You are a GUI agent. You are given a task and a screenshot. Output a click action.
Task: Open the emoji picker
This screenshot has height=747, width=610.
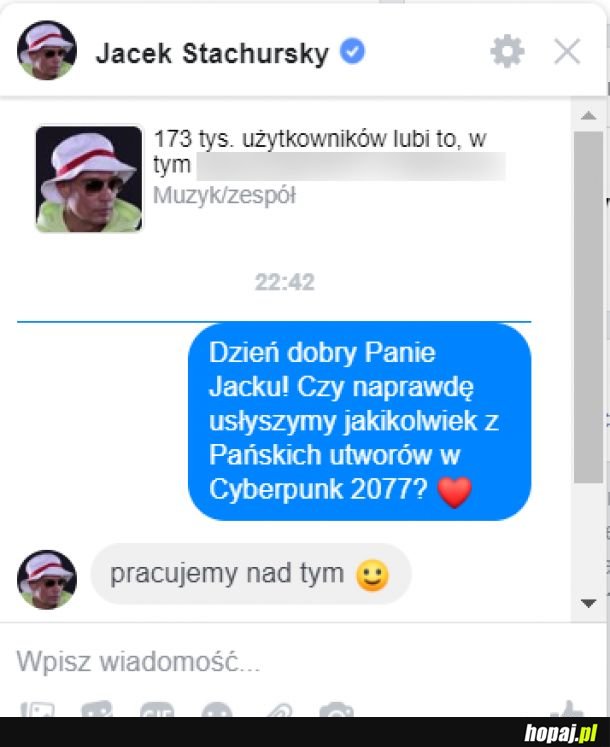pos(217,711)
